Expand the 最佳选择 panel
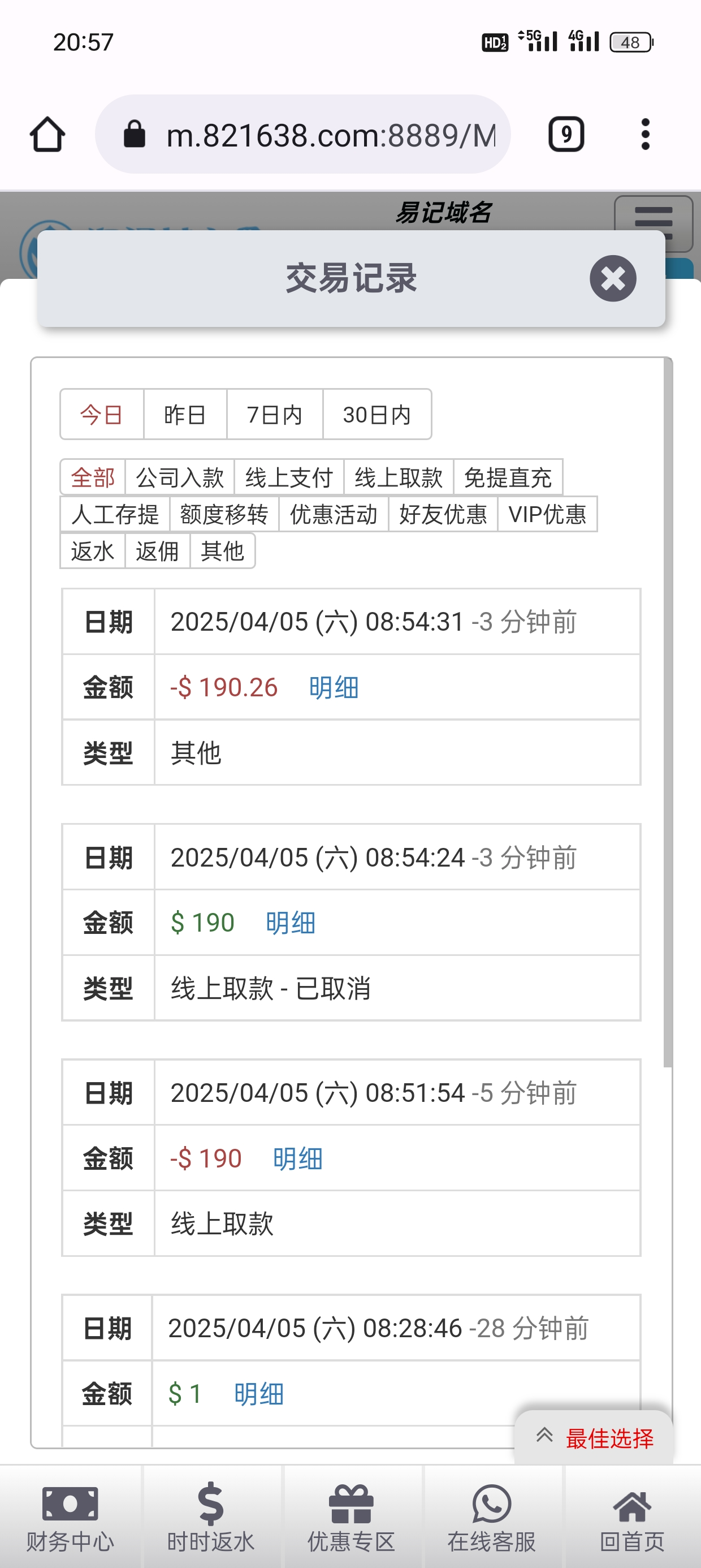 point(595,1438)
